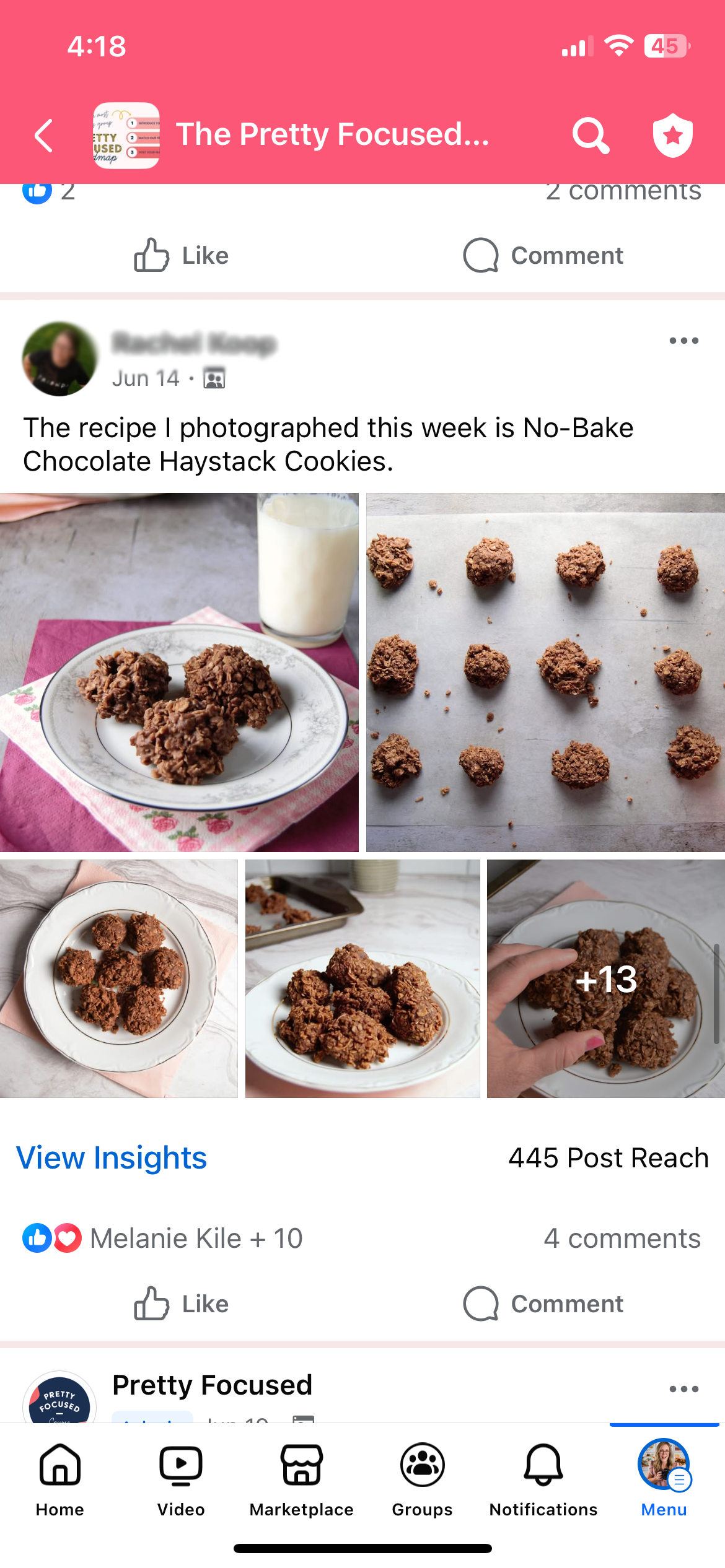Tap the group title in the header
This screenshot has height=1568, width=725.
[333, 134]
